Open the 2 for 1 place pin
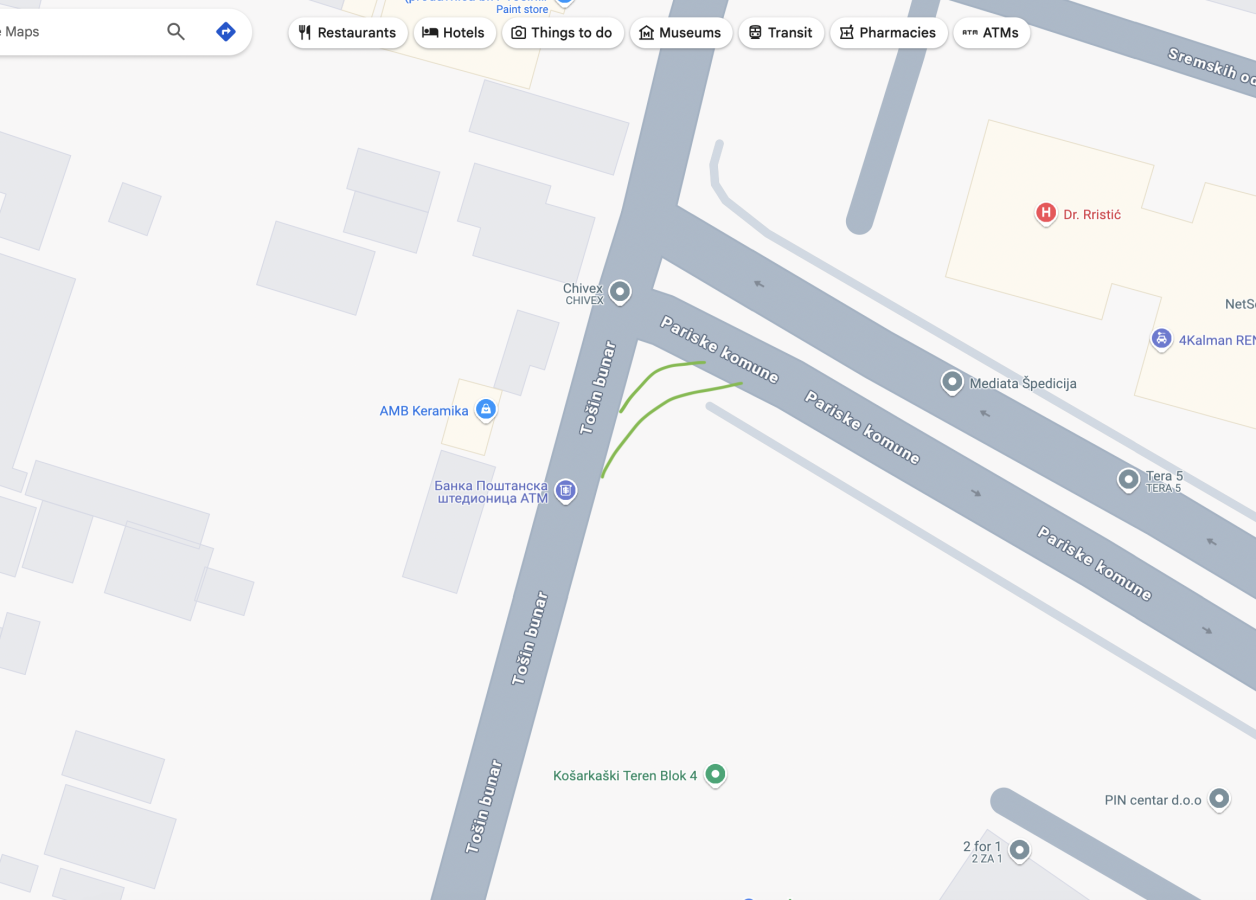Screen dimensions: 1256x900 point(1019,850)
